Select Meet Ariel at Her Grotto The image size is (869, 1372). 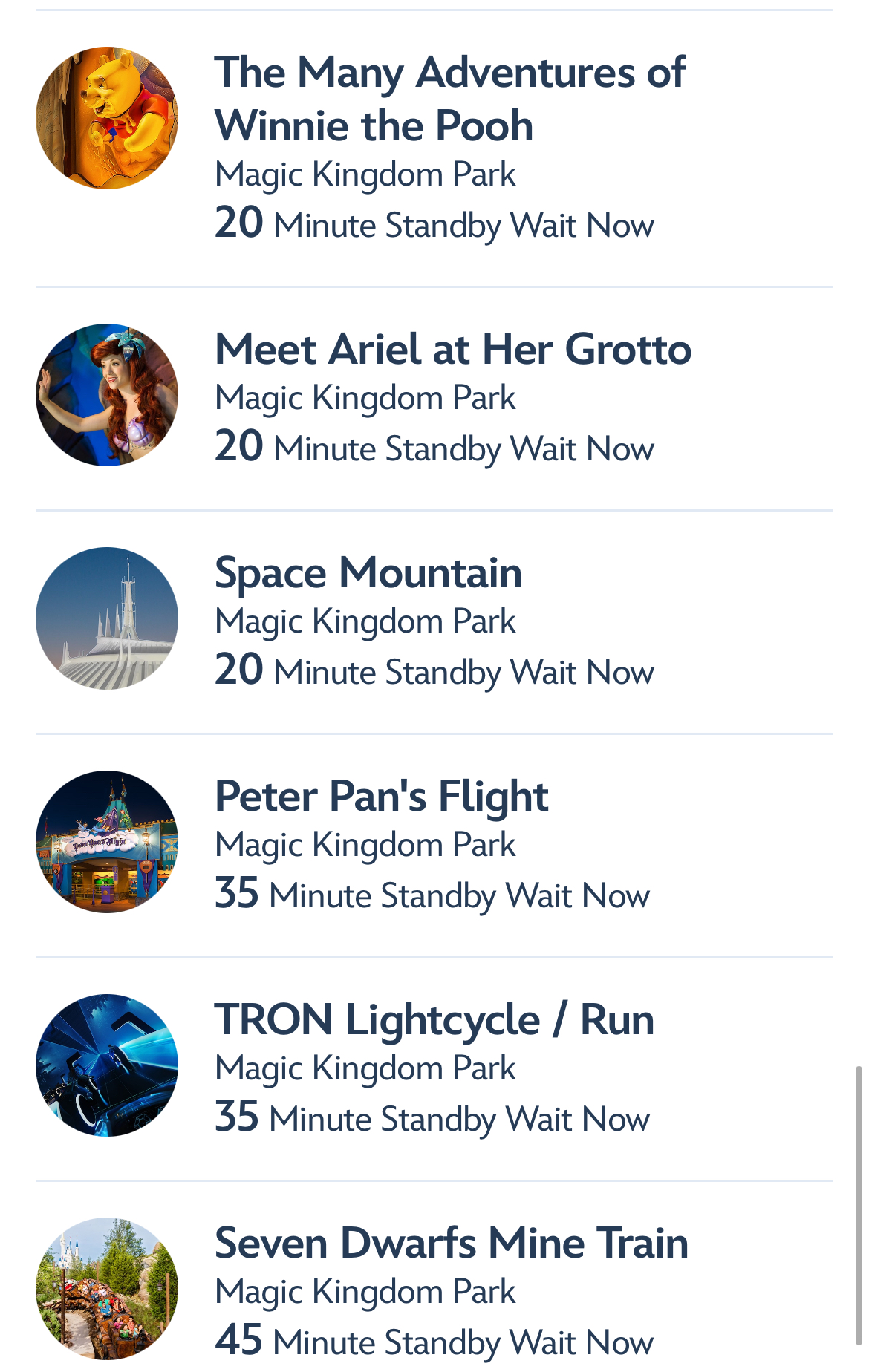452,350
